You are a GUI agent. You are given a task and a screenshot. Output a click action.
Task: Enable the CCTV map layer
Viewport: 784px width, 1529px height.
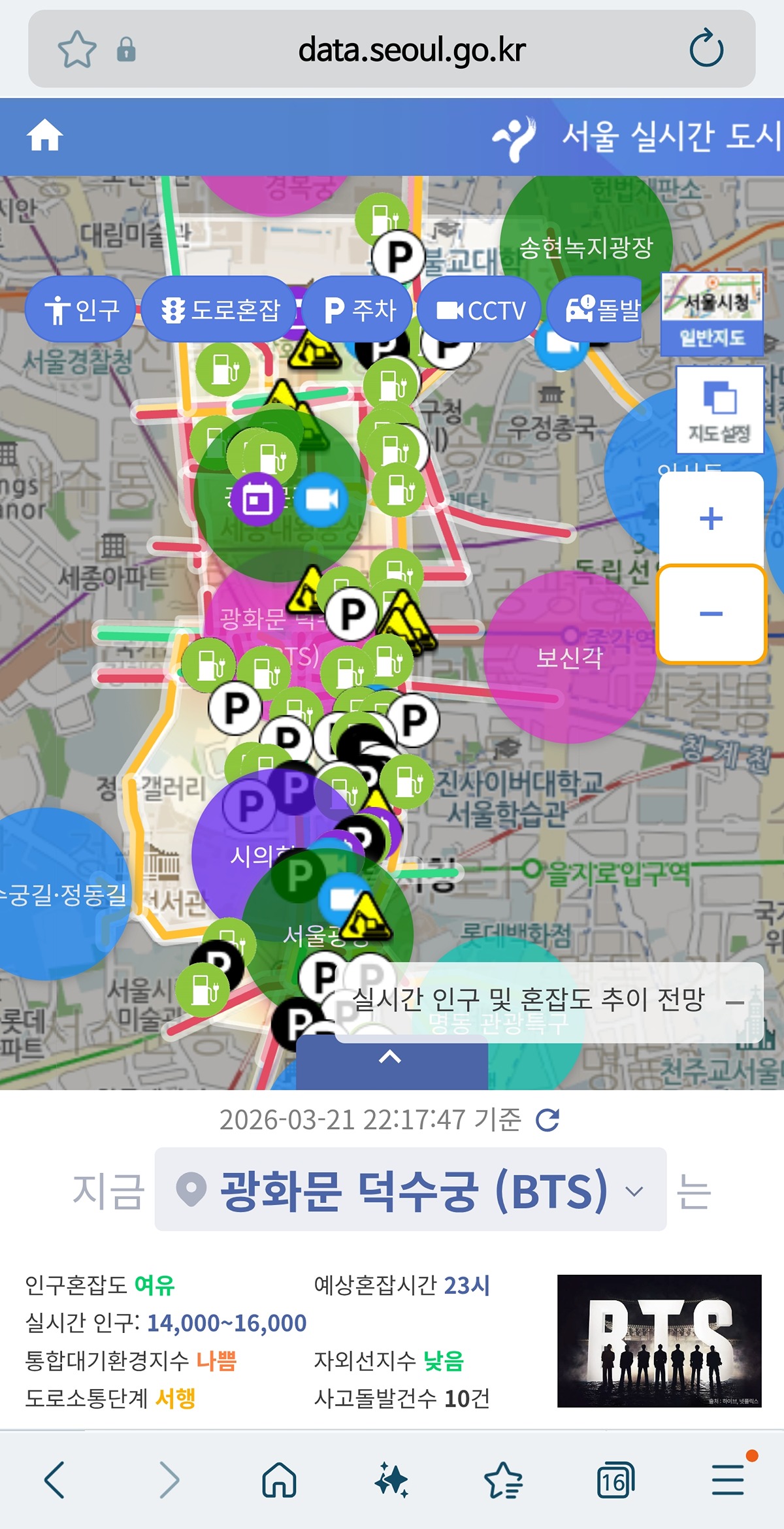pos(481,310)
